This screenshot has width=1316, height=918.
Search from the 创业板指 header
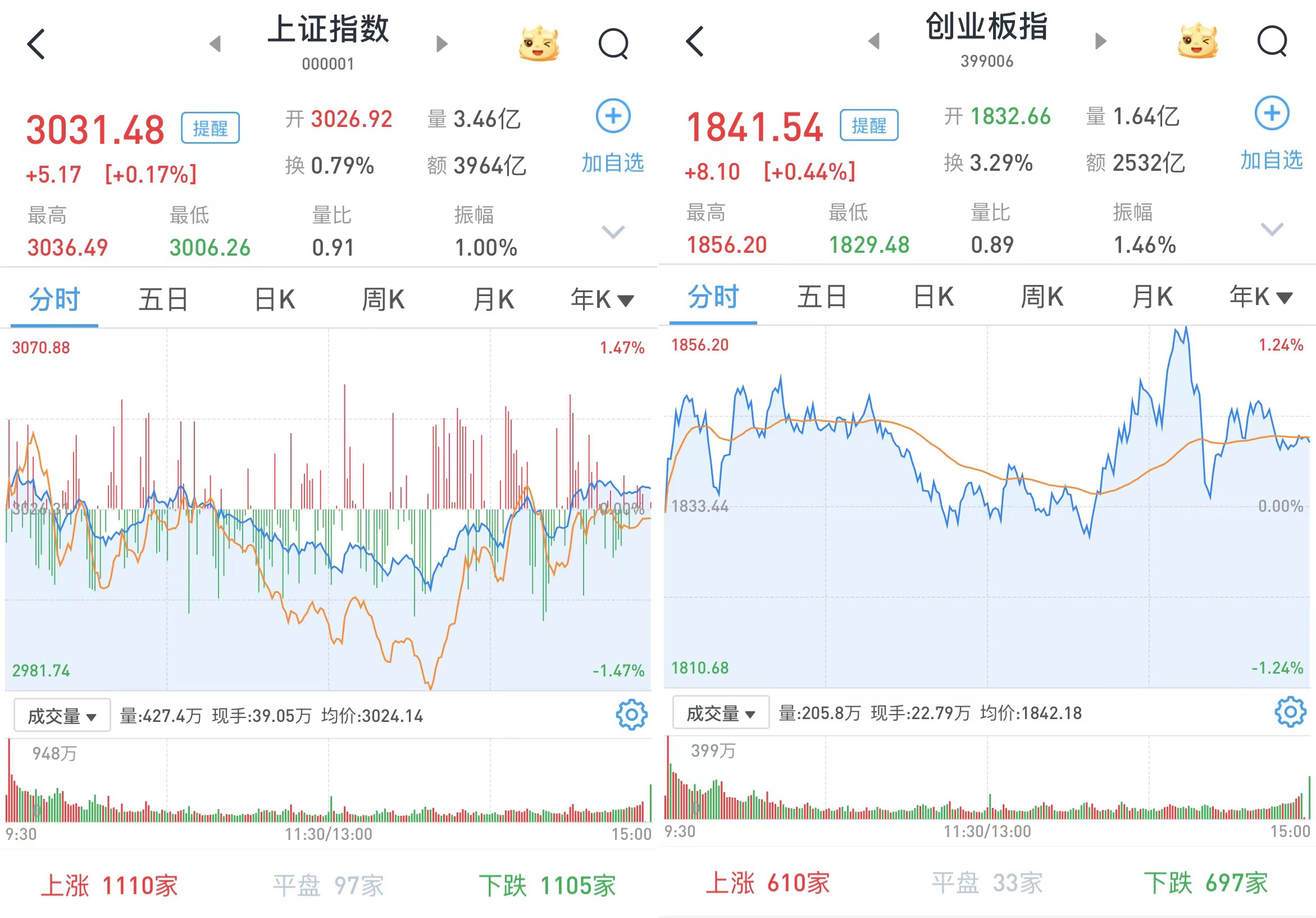click(x=1272, y=41)
